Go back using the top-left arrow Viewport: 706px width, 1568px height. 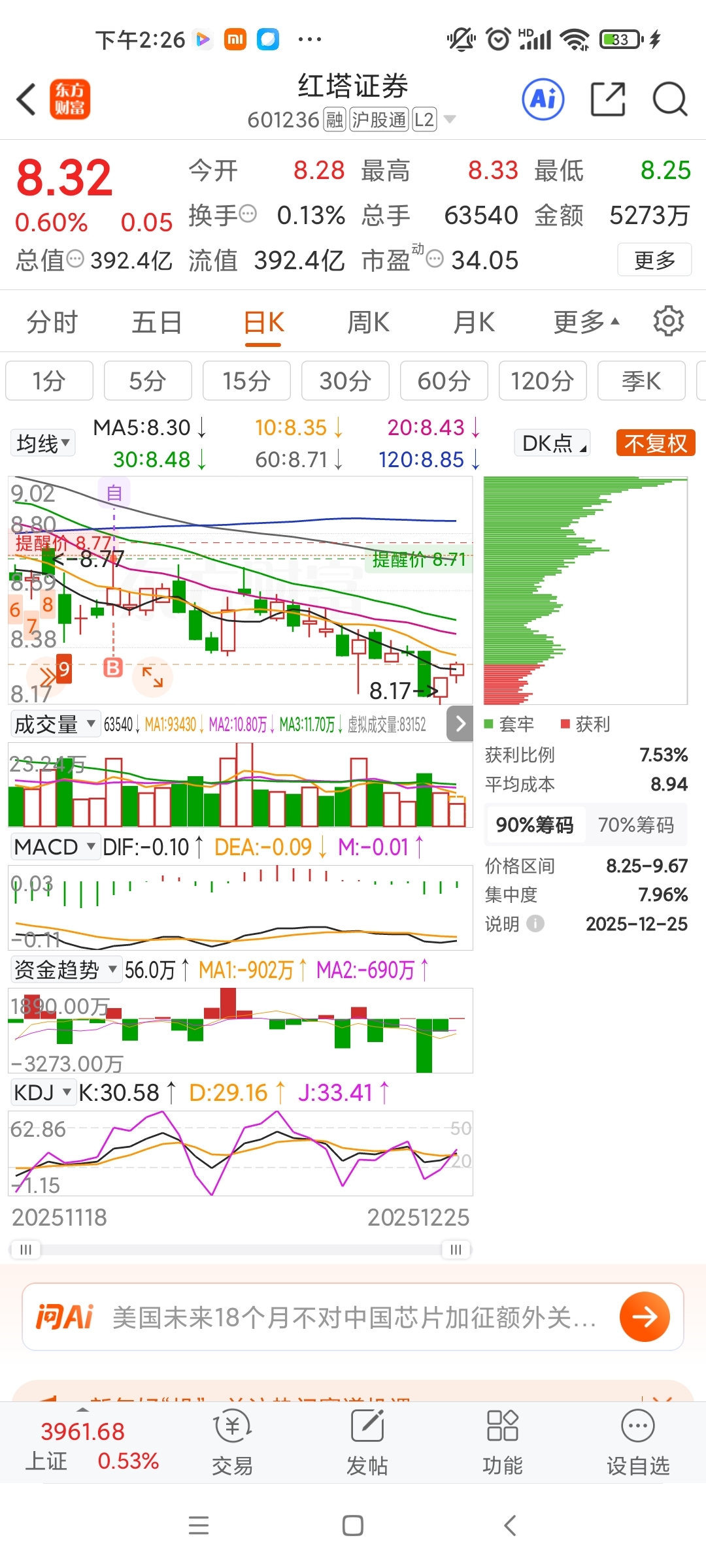click(26, 100)
